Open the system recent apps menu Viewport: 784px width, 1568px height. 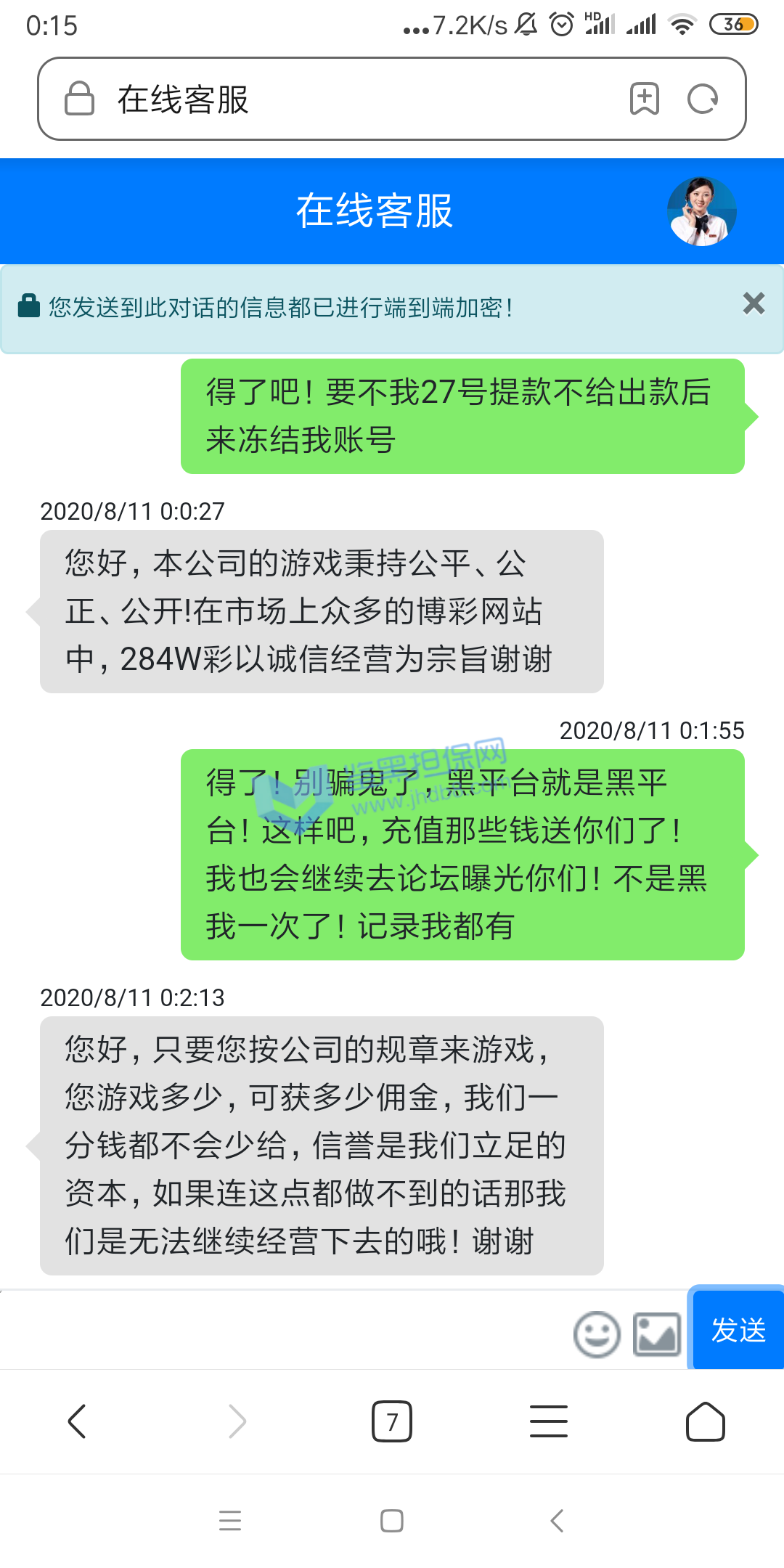[230, 1520]
